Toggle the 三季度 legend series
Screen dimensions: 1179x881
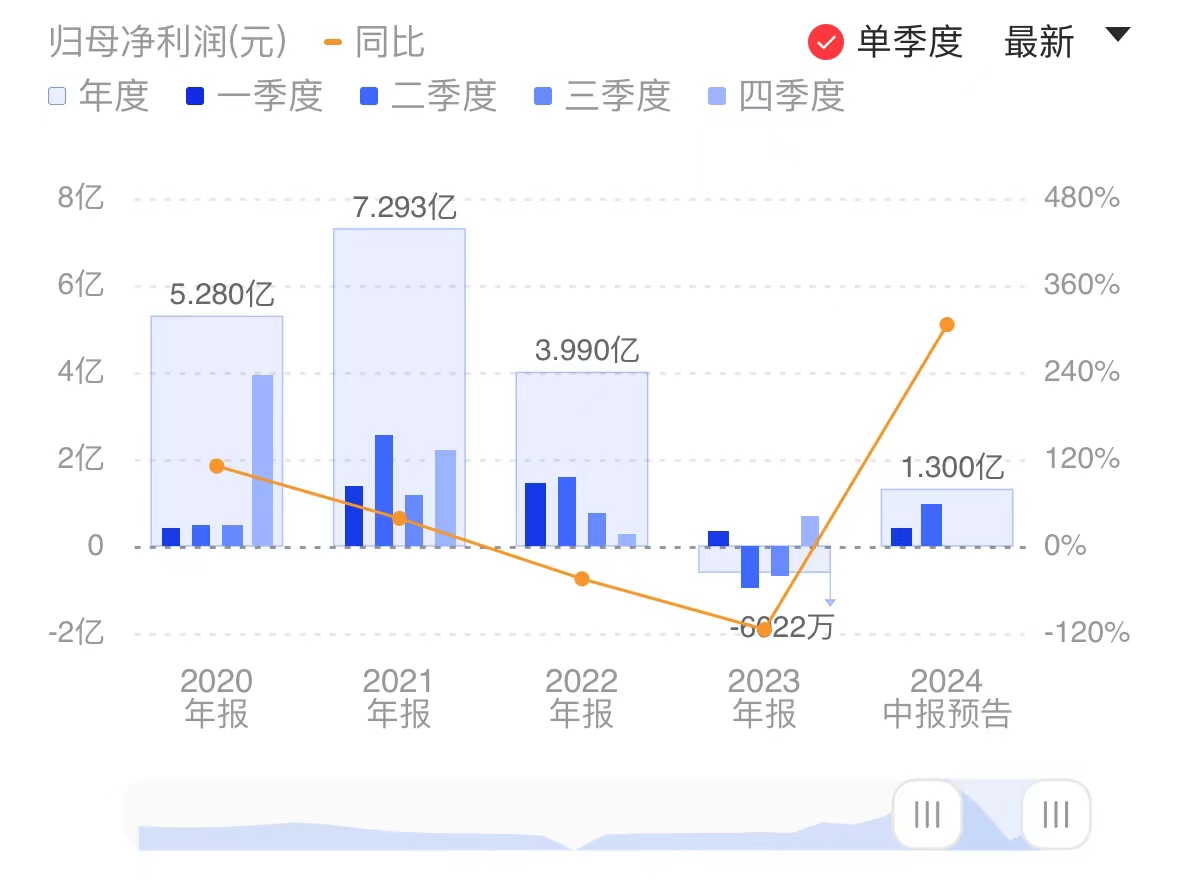point(601,97)
